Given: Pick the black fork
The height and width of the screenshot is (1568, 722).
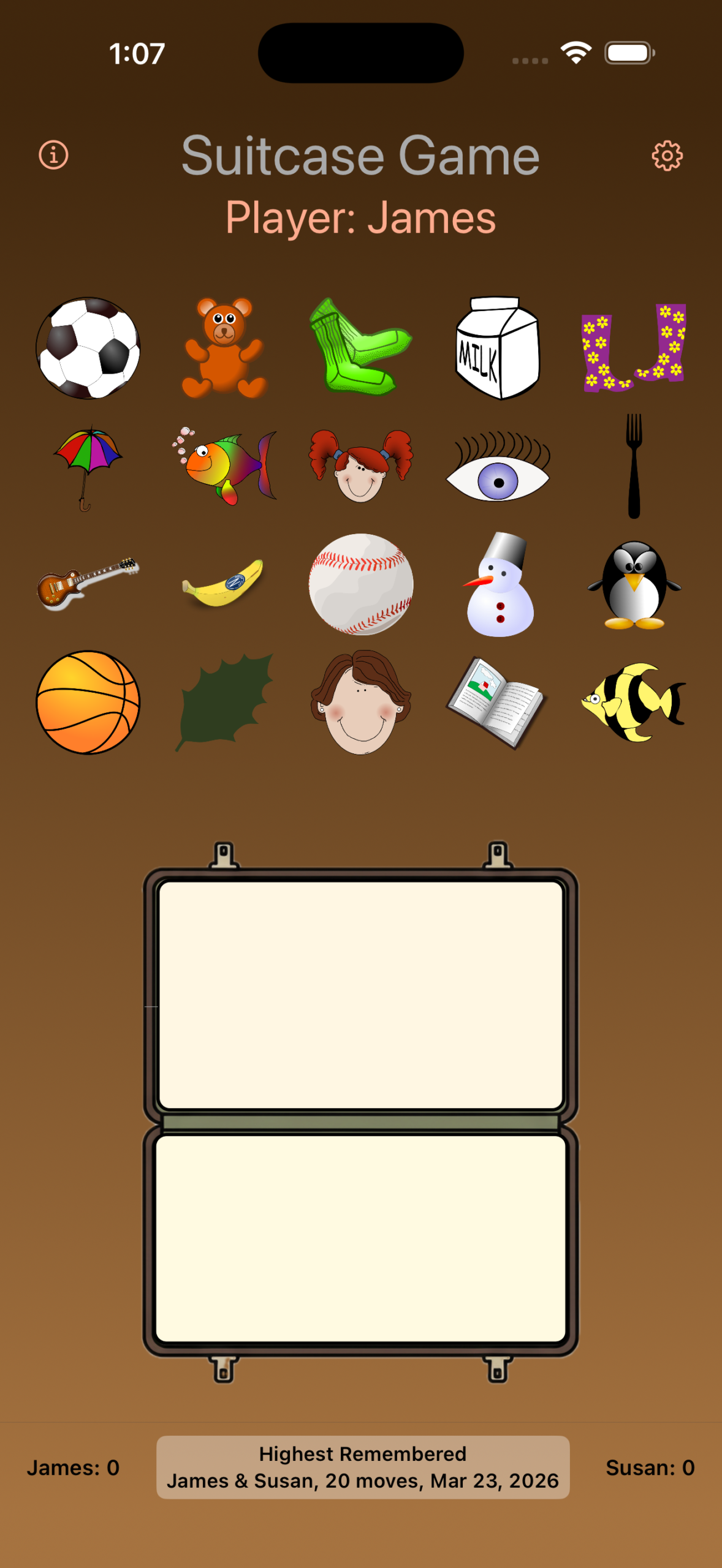Looking at the screenshot, I should (x=634, y=467).
